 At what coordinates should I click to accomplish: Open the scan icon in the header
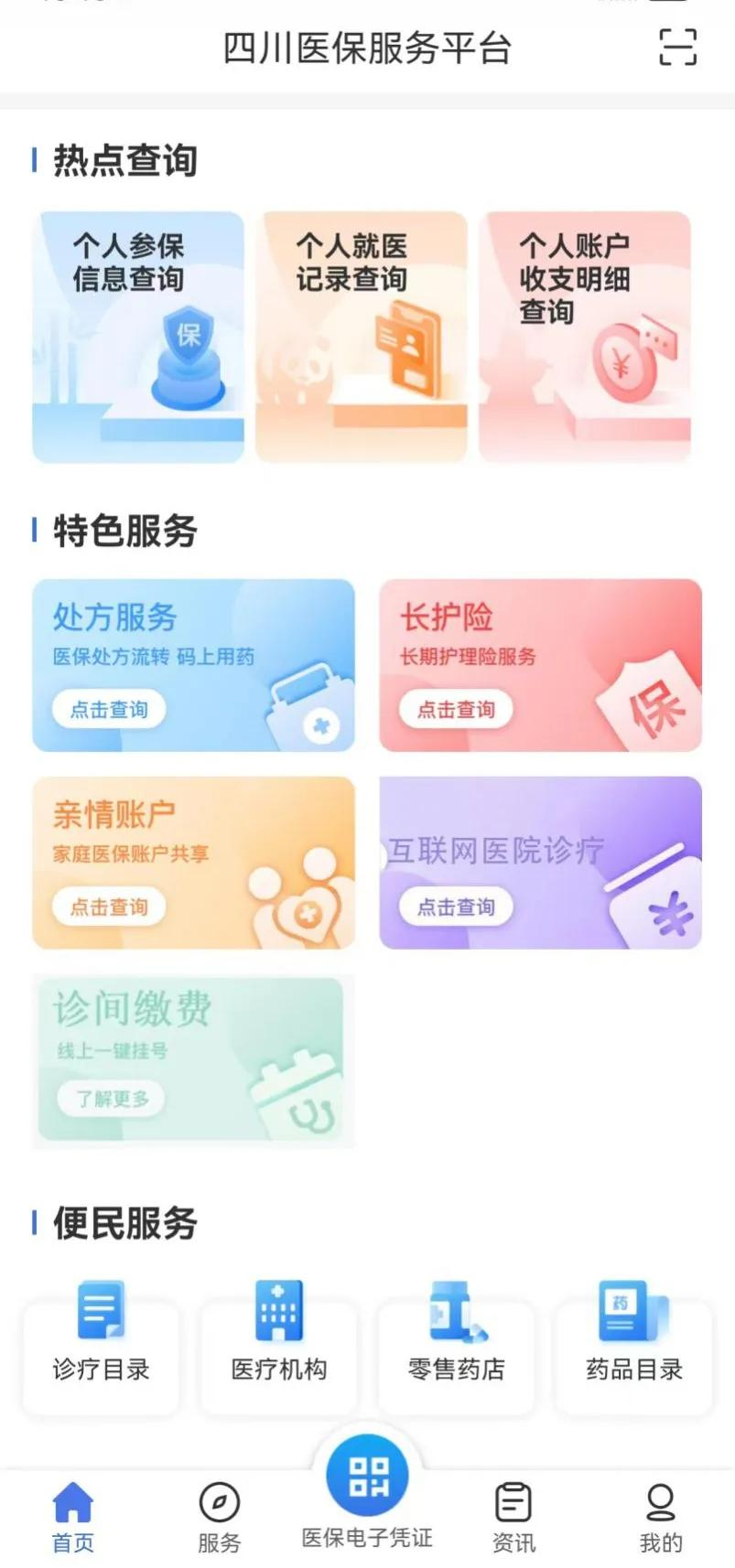[x=677, y=48]
